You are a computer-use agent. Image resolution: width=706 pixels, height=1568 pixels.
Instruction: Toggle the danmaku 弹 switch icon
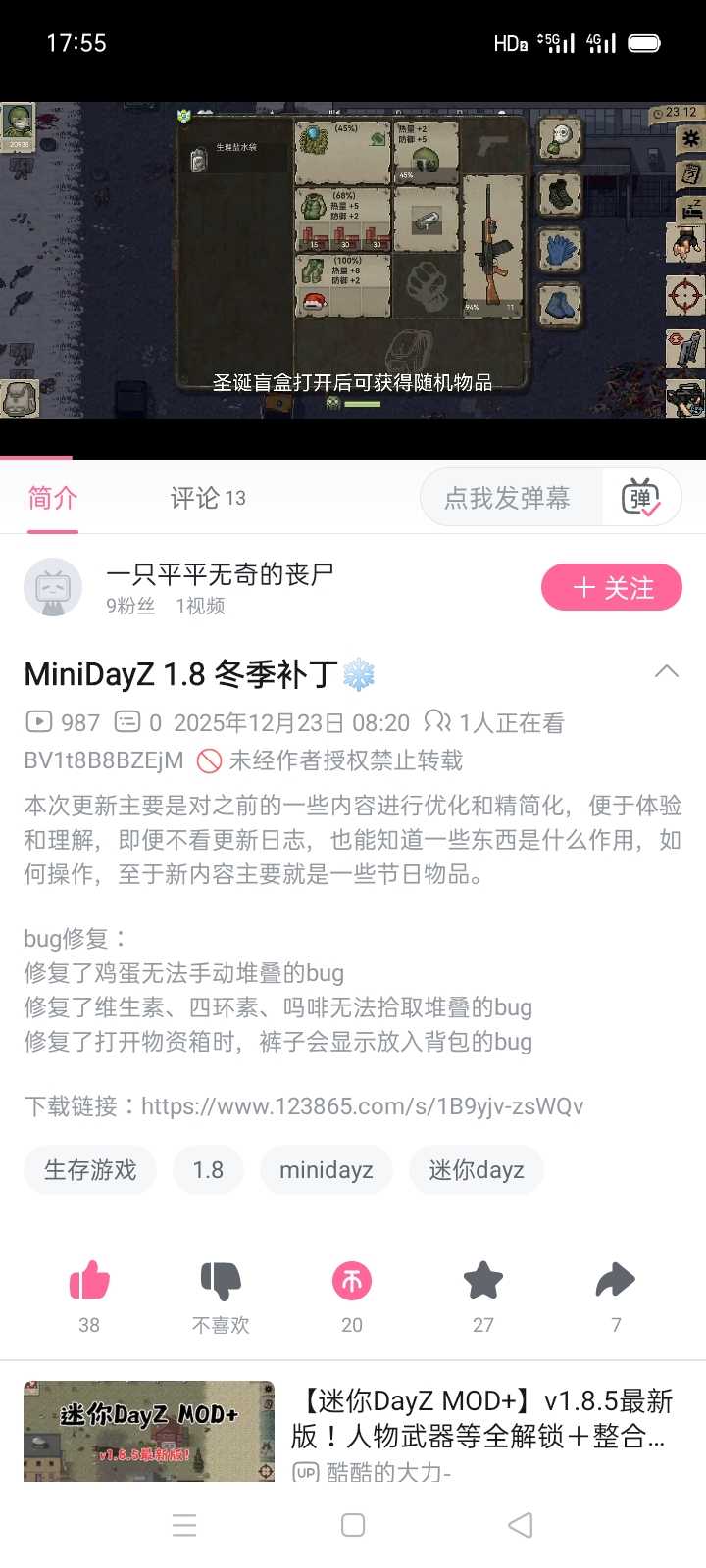tap(640, 498)
